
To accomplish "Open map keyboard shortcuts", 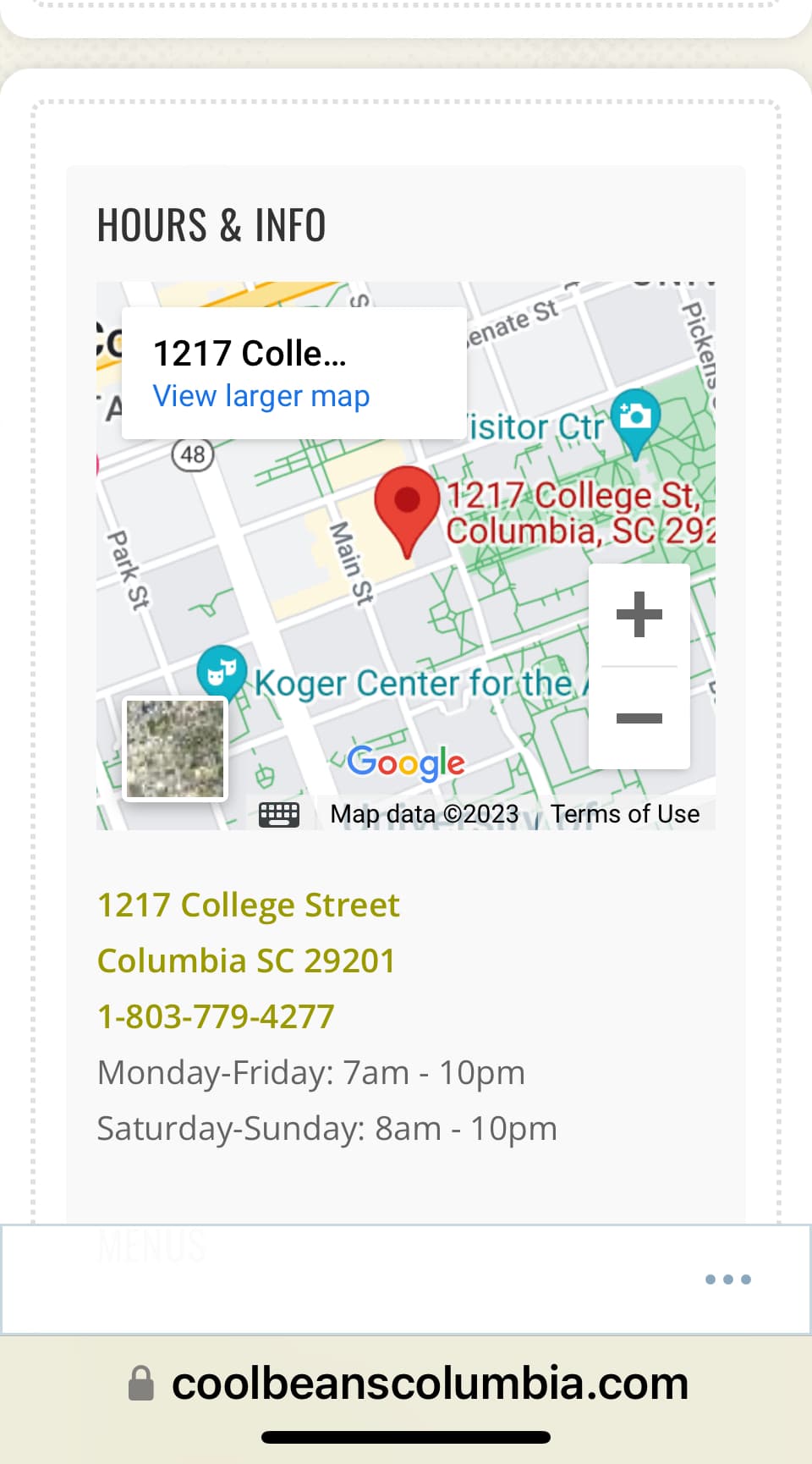I will 278,814.
